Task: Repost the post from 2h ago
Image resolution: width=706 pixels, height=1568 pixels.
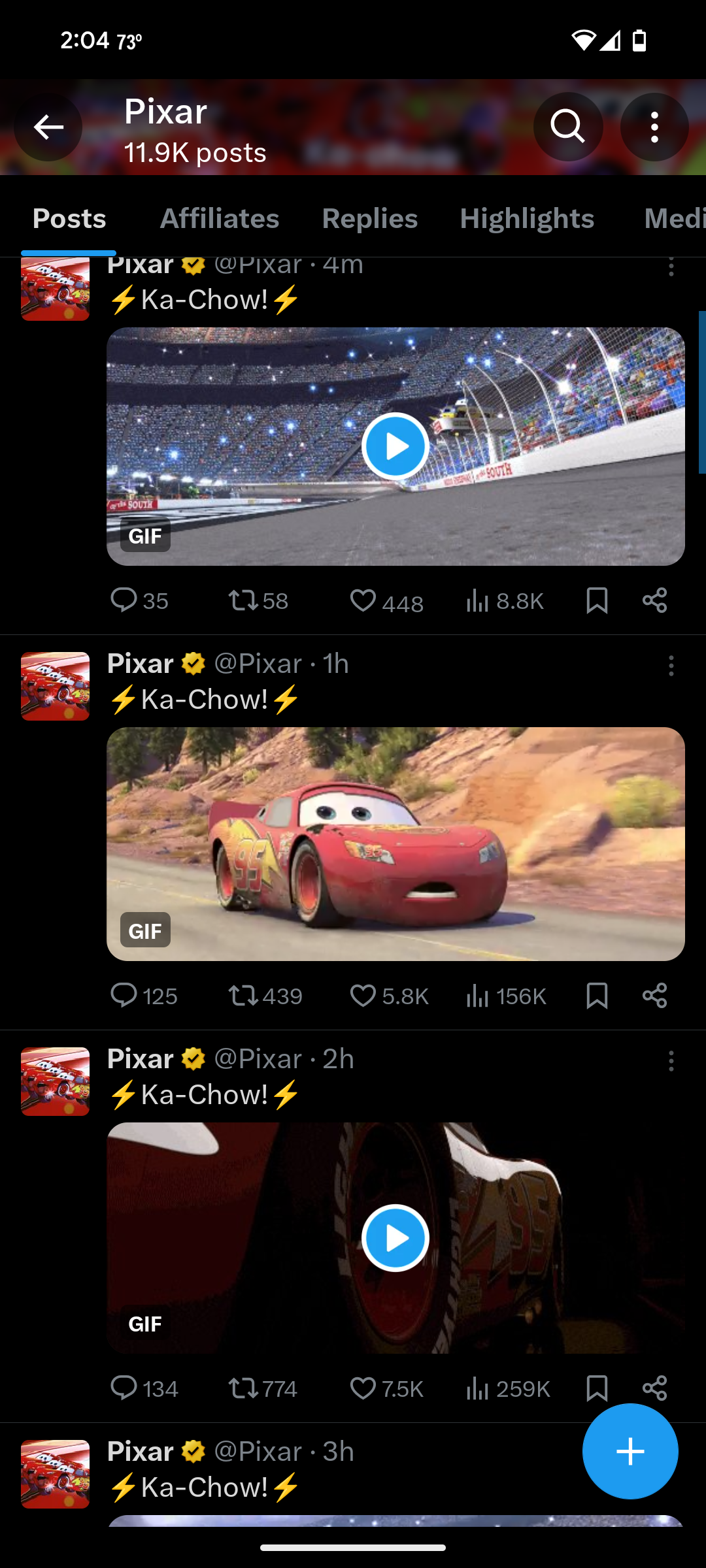Action: click(243, 1388)
